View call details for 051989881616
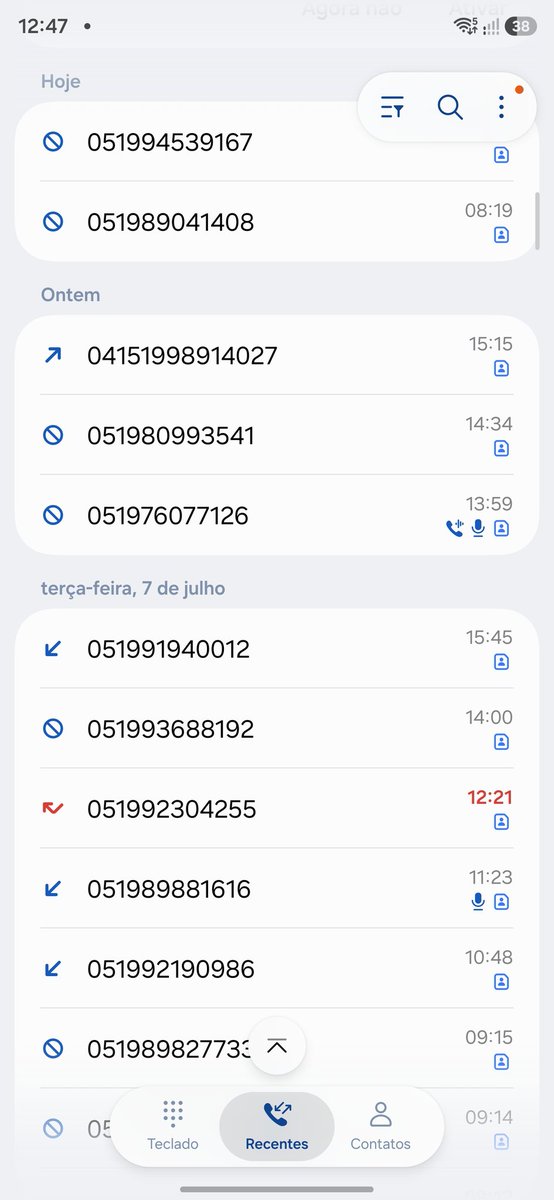The height and width of the screenshot is (1200, 554). click(277, 889)
